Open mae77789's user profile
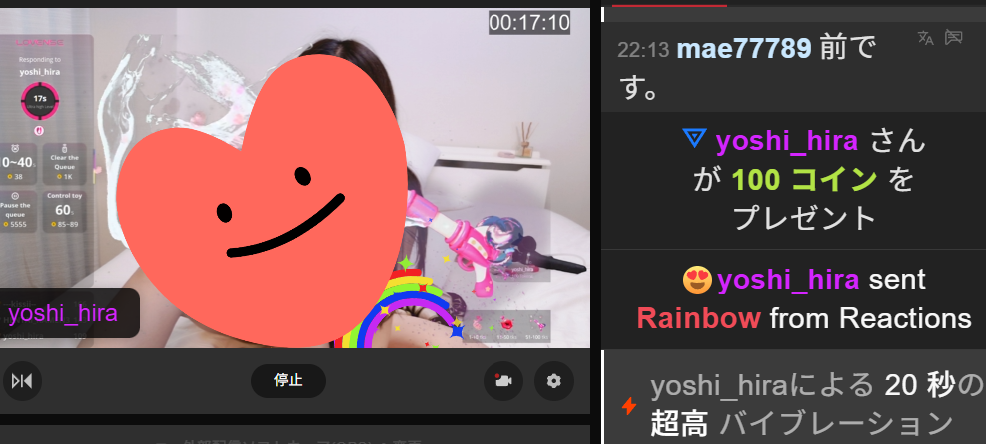Image resolution: width=986 pixels, height=444 pixels. tap(744, 48)
